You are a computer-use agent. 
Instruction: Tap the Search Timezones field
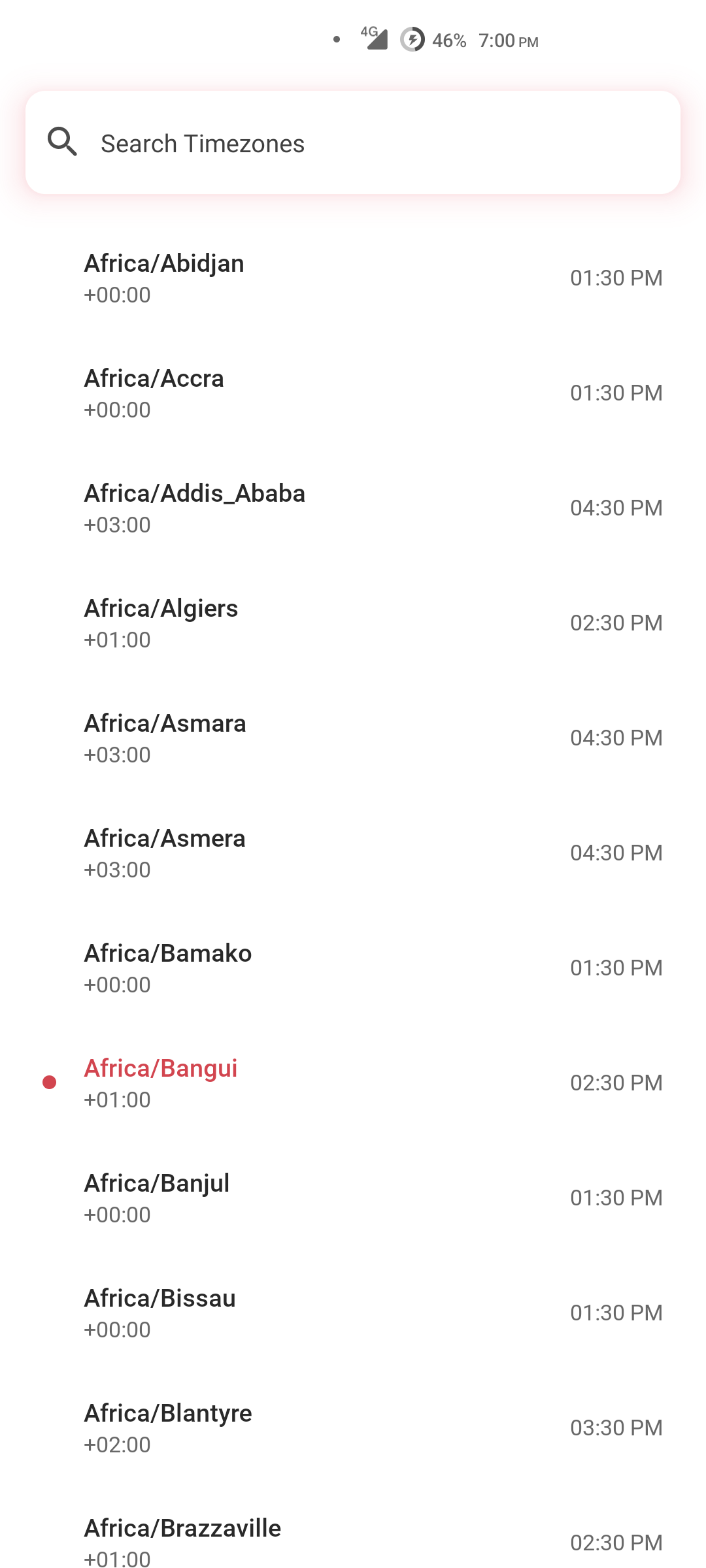(353, 142)
